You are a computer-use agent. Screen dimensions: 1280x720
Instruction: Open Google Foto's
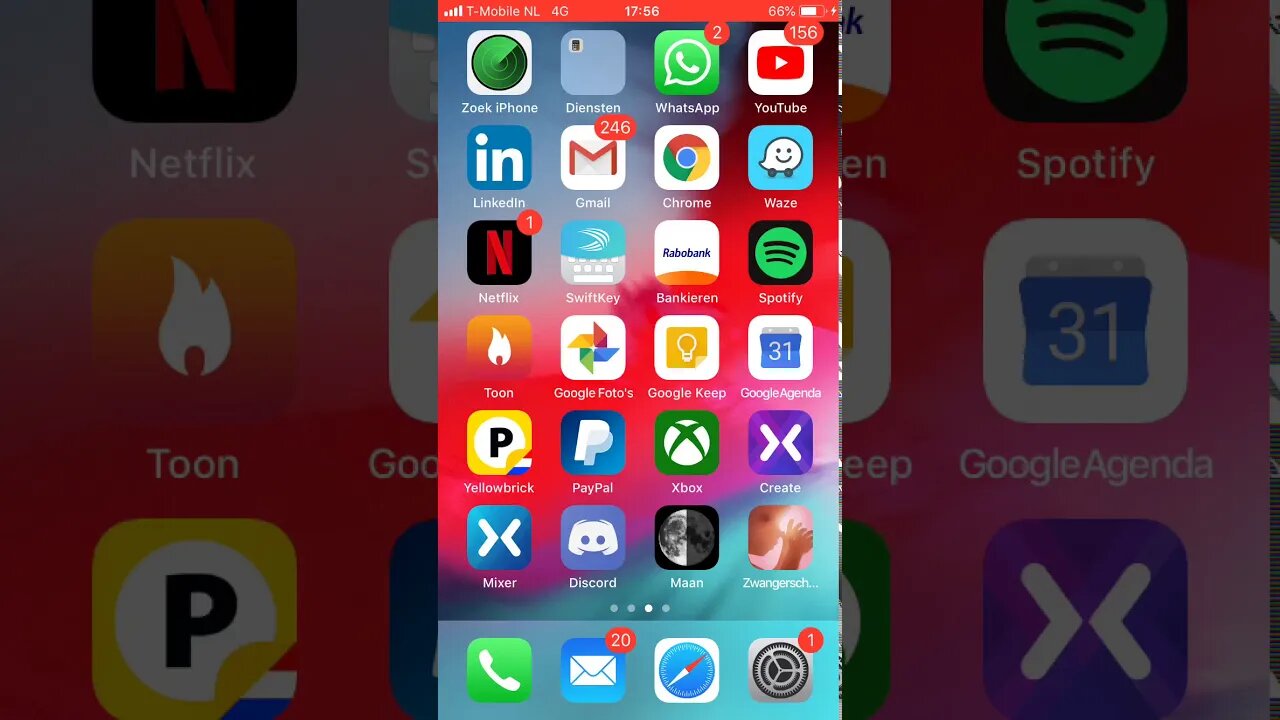[x=593, y=348]
